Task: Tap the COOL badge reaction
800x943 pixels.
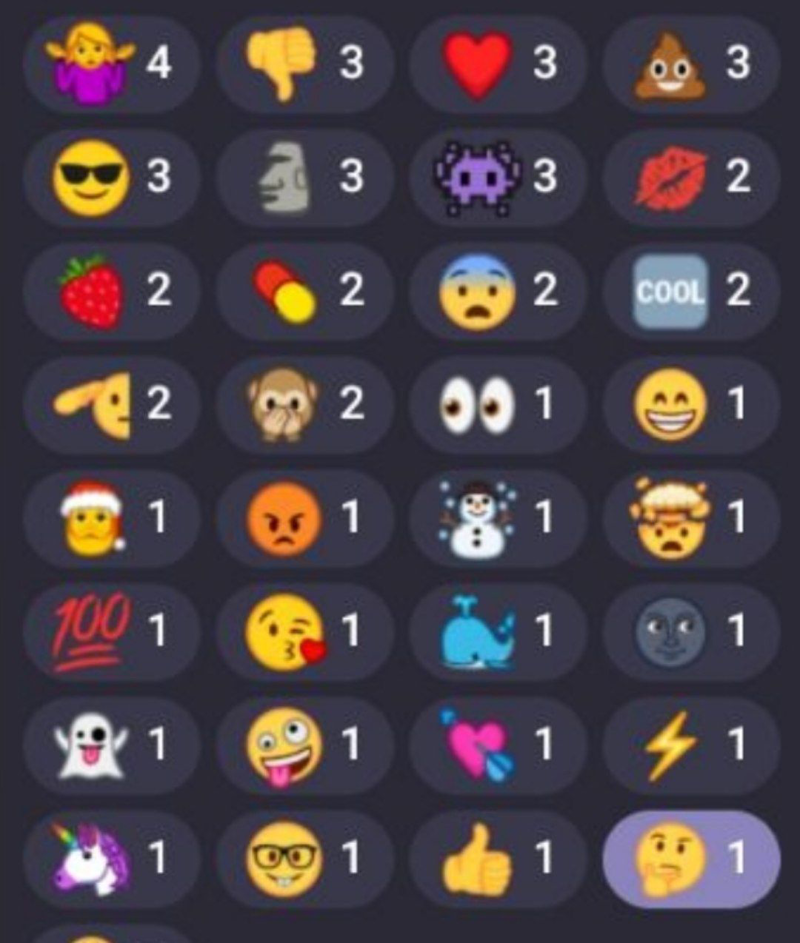Action: coord(691,291)
